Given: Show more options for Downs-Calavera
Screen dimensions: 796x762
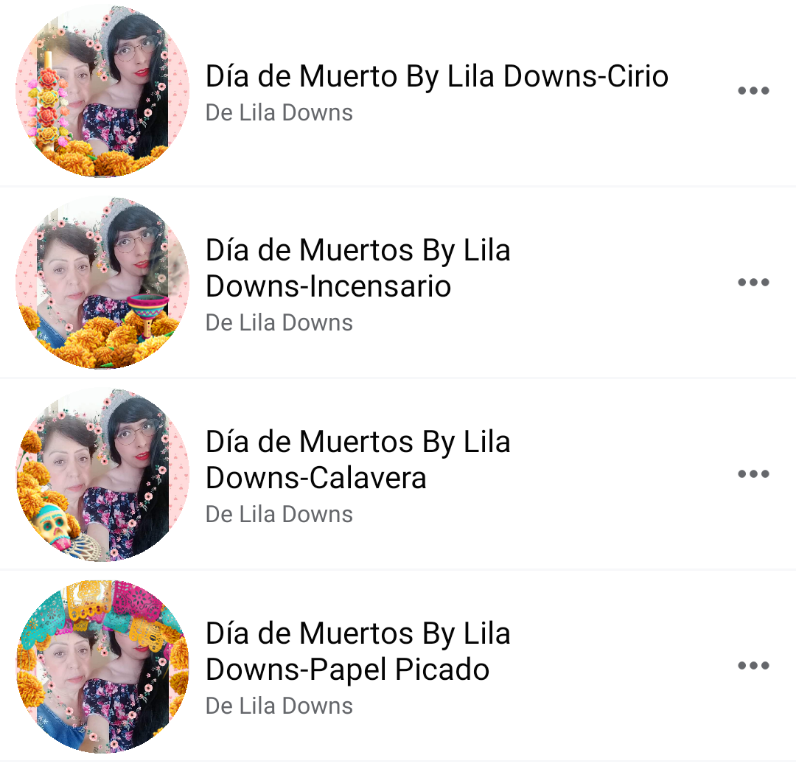Looking at the screenshot, I should [x=753, y=474].
